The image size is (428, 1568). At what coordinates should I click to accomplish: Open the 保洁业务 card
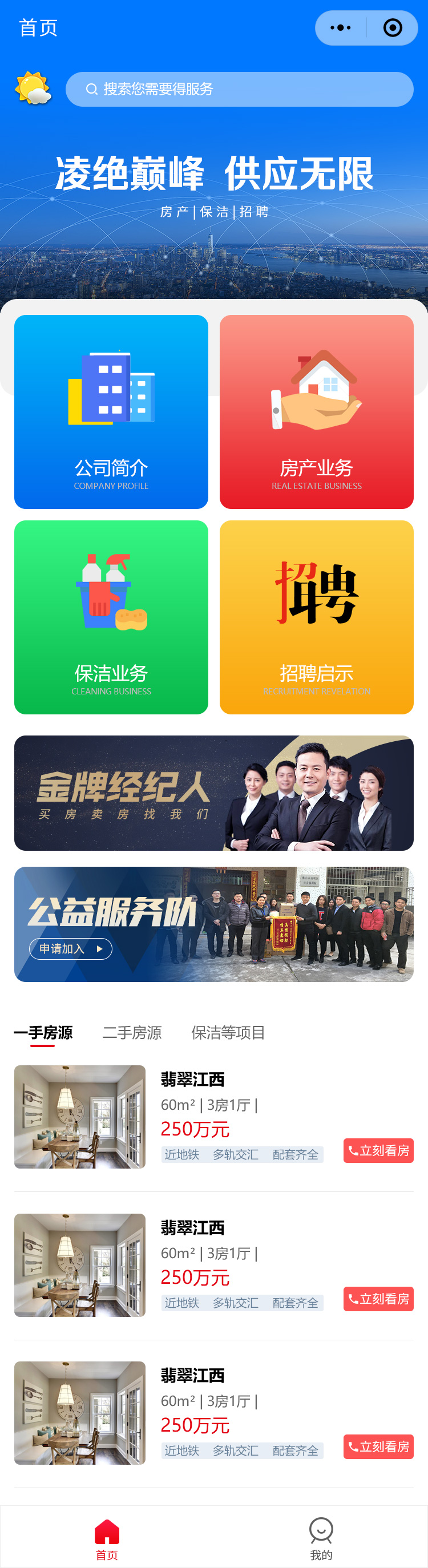point(111,617)
